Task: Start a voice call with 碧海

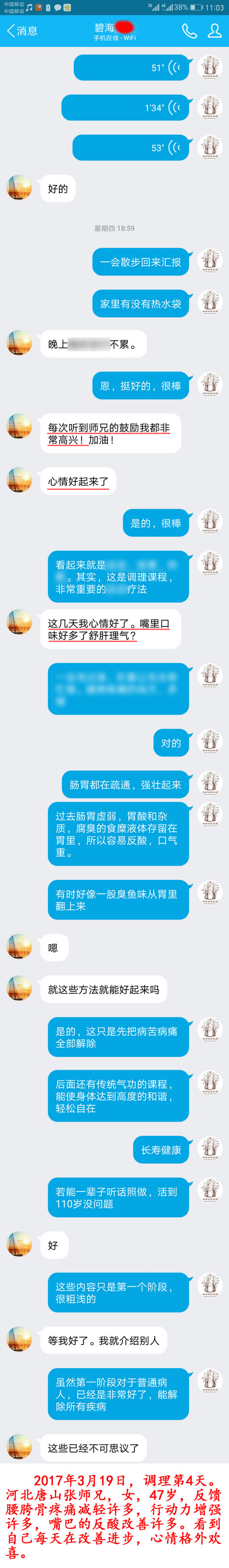Action: point(189,31)
